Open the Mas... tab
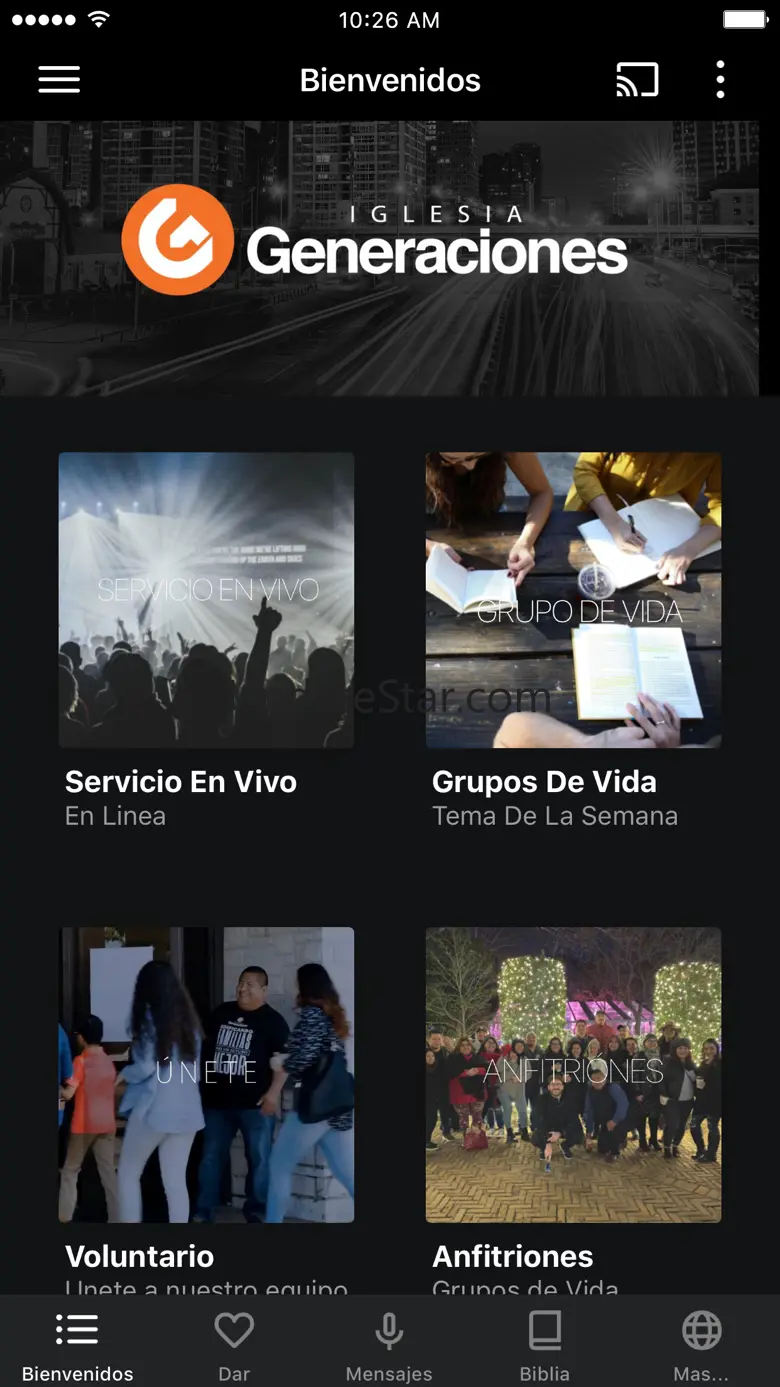Viewport: 780px width, 1387px height. (701, 1343)
